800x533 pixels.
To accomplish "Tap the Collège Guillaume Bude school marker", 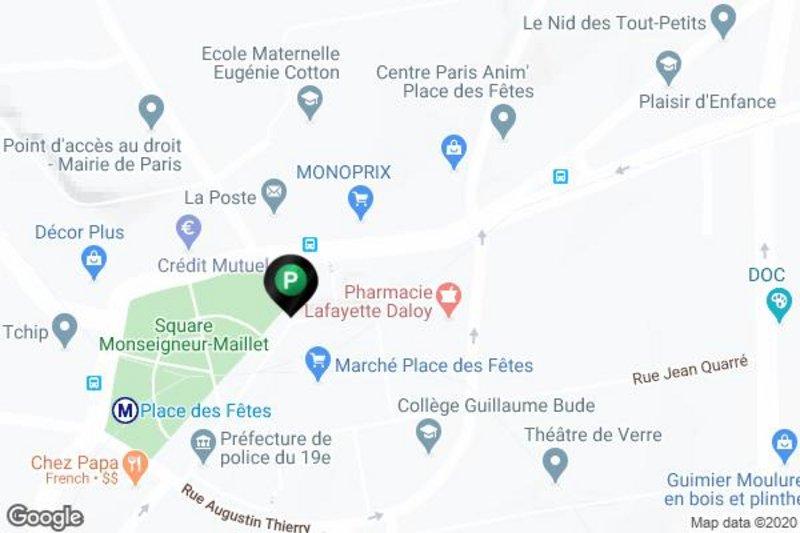I will click(x=428, y=434).
